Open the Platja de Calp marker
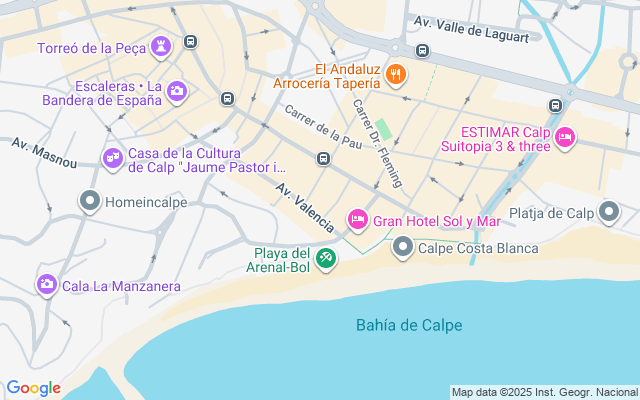This screenshot has width=640, height=400. point(609,211)
